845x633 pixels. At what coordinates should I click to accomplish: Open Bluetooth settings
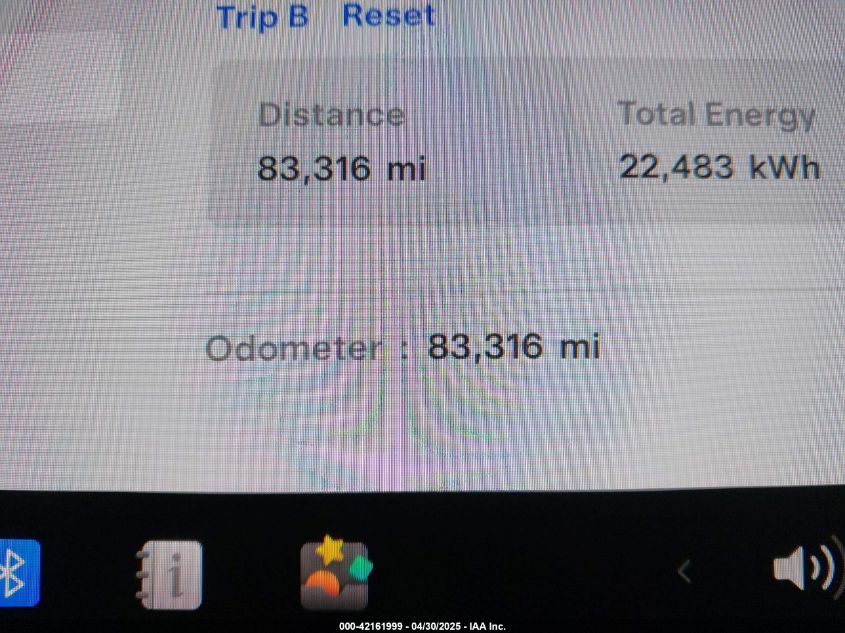tap(15, 572)
